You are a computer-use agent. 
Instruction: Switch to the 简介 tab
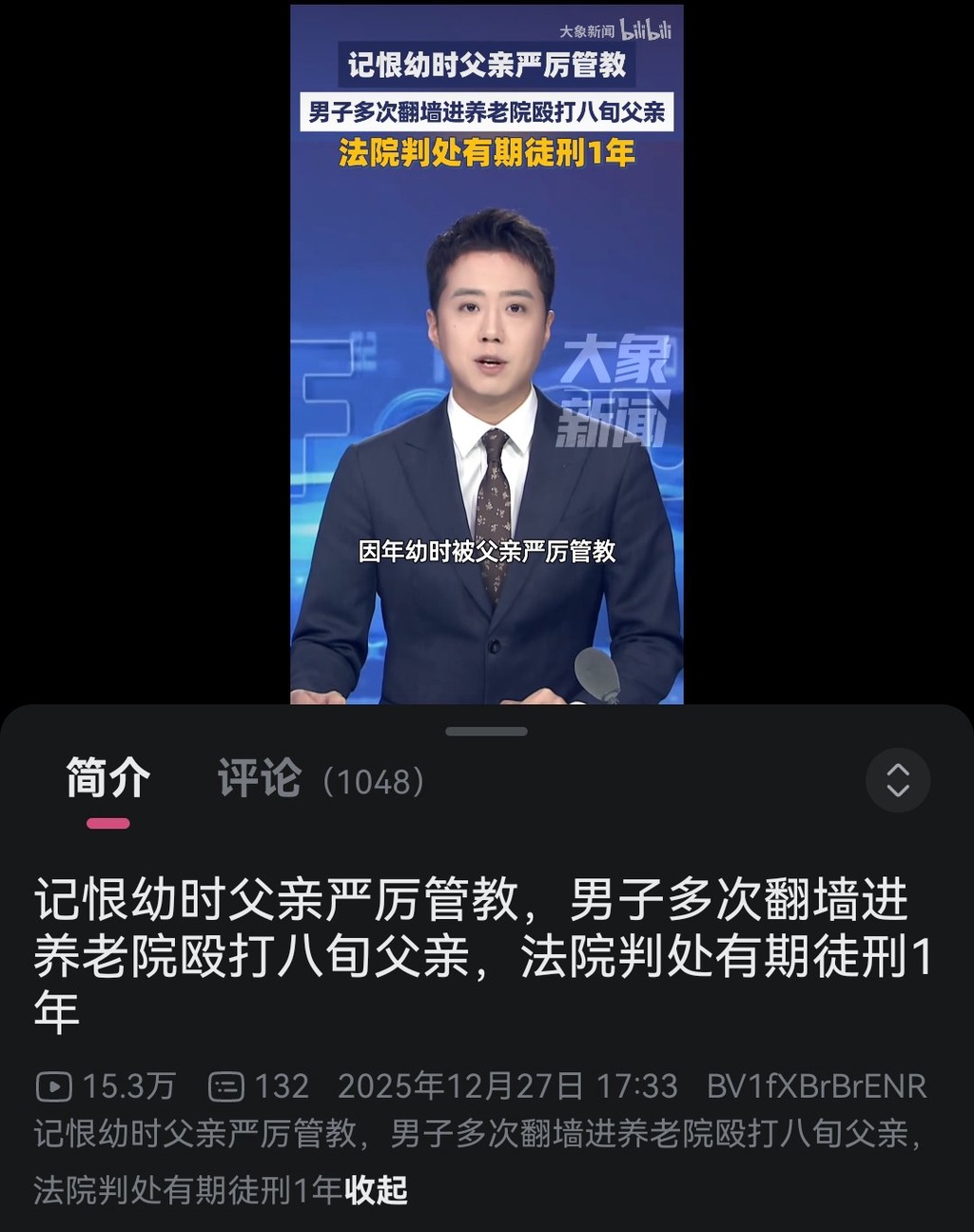pos(107,779)
